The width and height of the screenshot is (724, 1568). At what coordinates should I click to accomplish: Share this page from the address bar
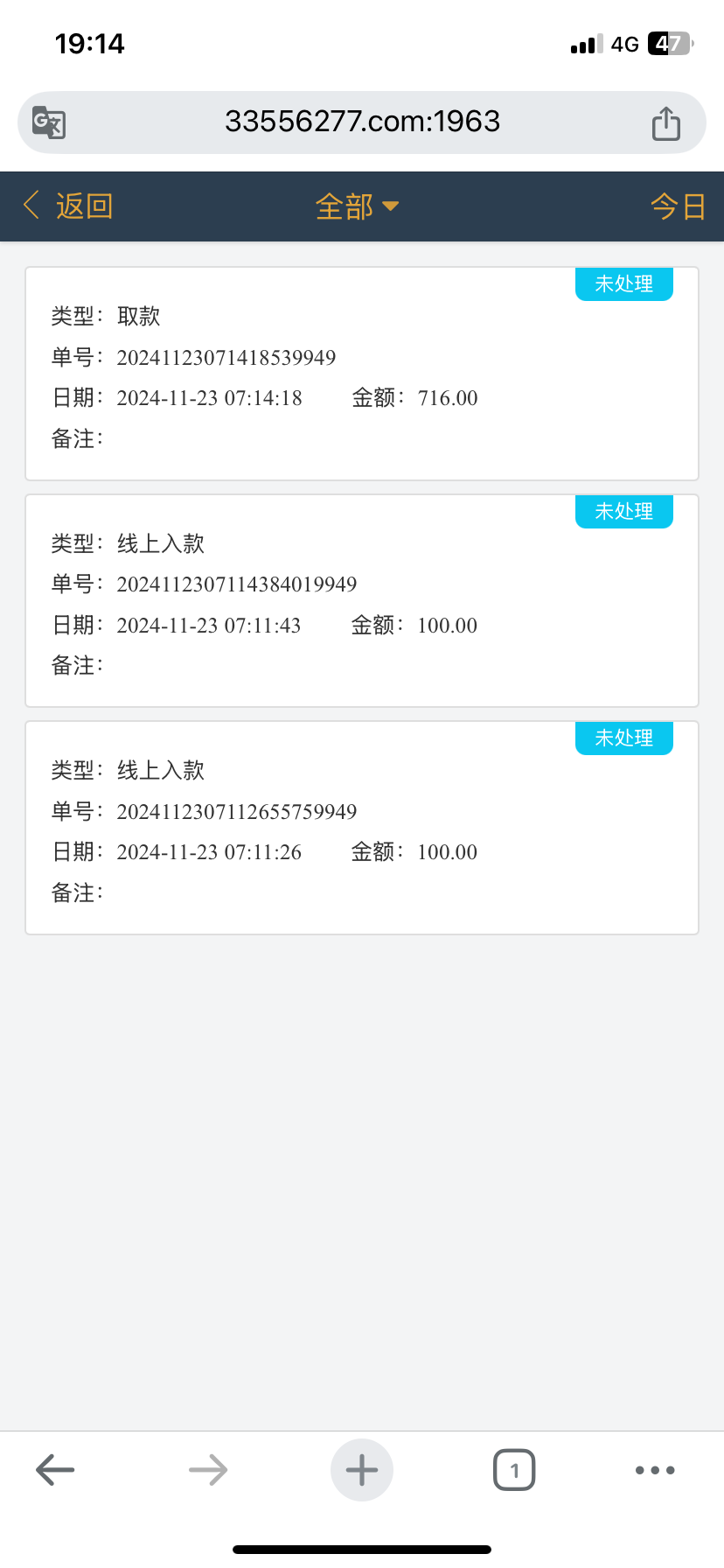click(x=666, y=122)
